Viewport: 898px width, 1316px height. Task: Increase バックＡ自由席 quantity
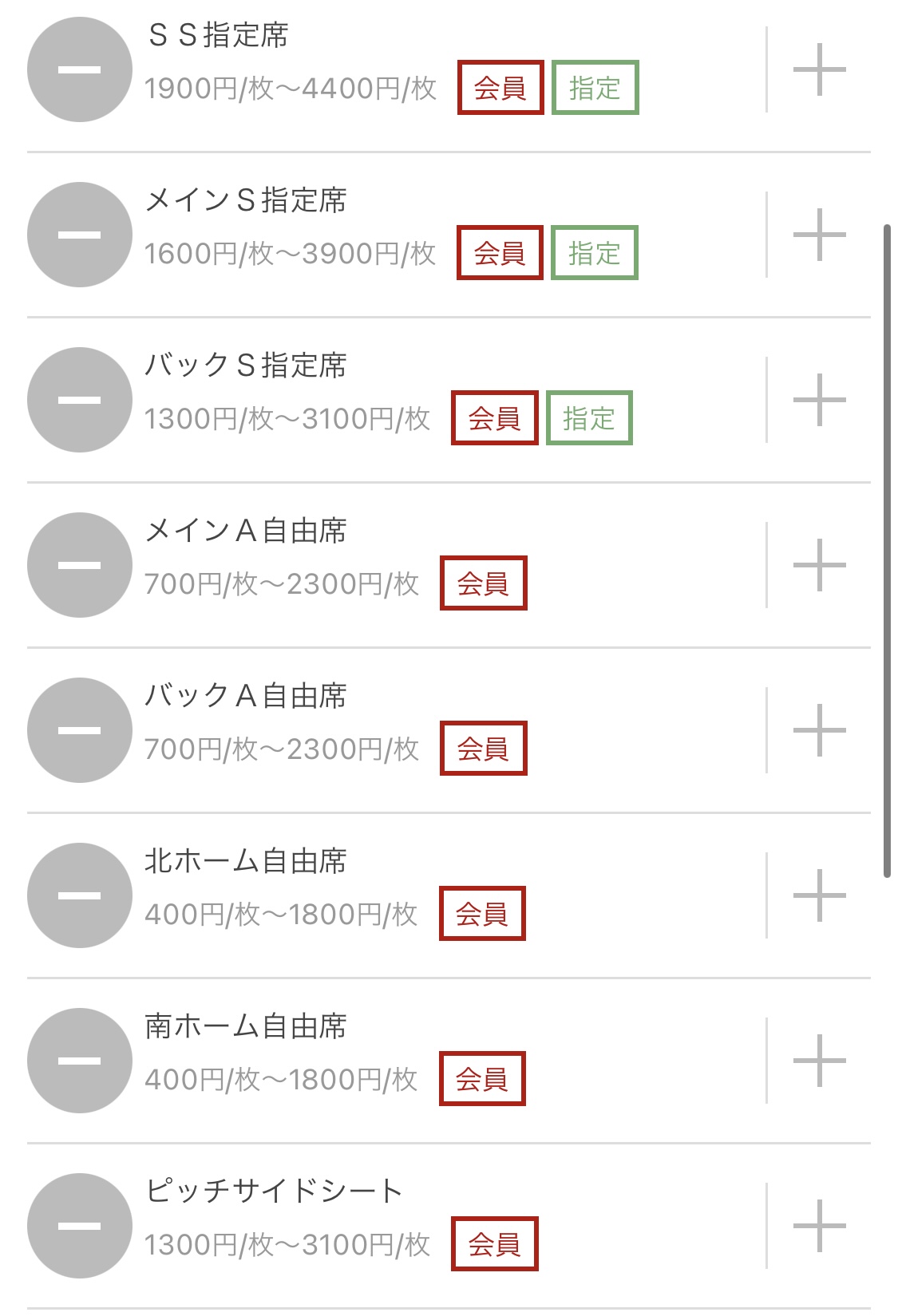(x=819, y=730)
